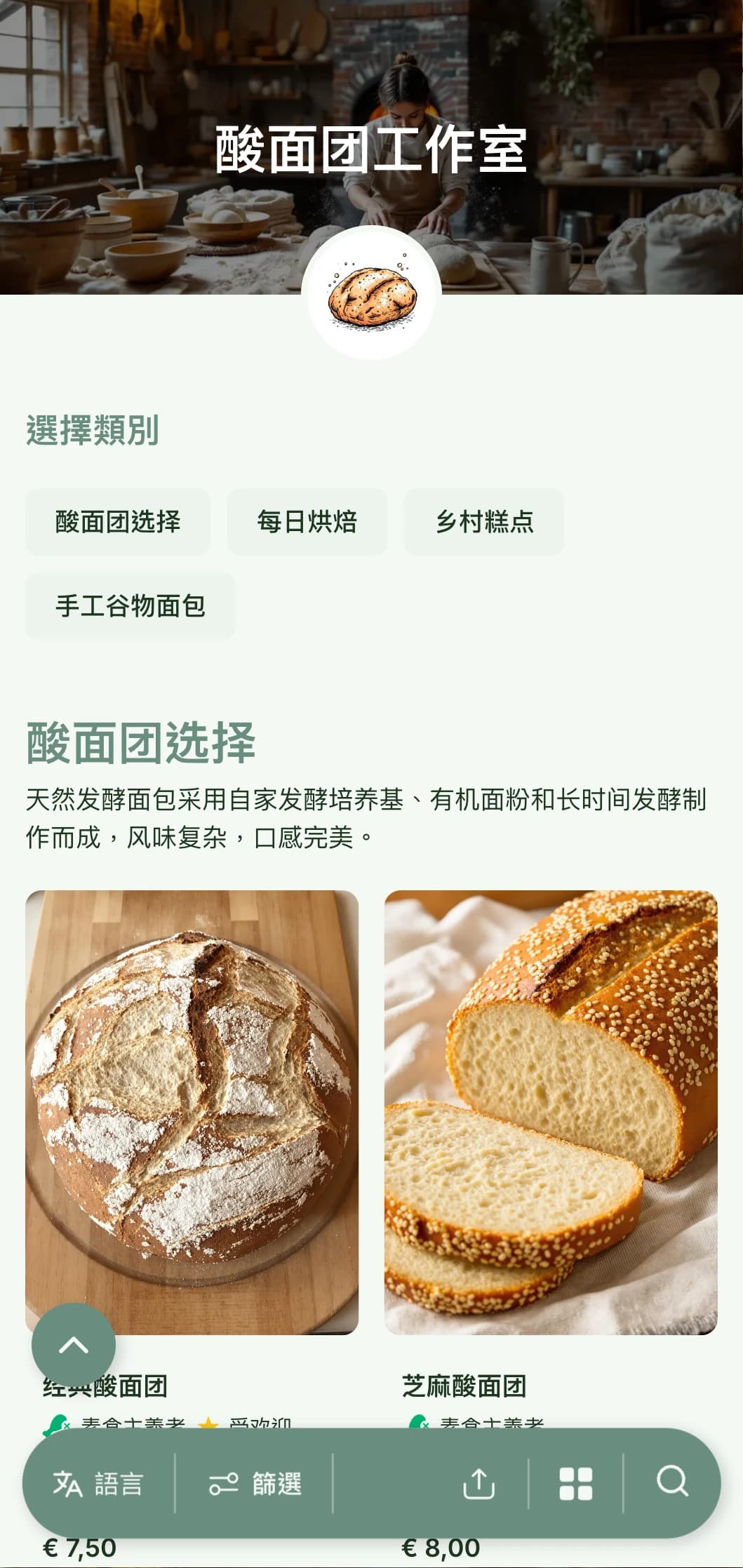Image resolution: width=743 pixels, height=1568 pixels.
Task: Enable the 乡村糕点 category filter
Action: pyautogui.click(x=484, y=522)
